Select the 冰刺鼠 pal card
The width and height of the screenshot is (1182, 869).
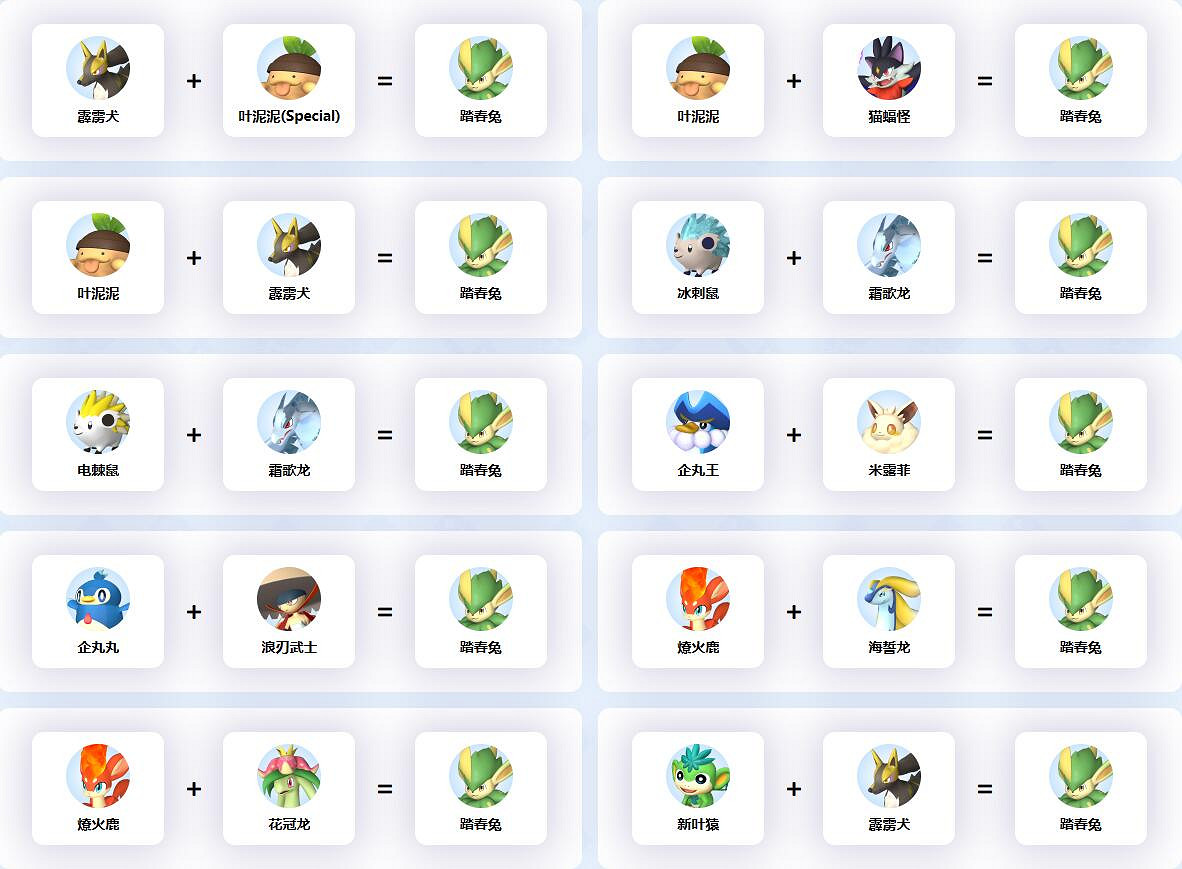698,258
